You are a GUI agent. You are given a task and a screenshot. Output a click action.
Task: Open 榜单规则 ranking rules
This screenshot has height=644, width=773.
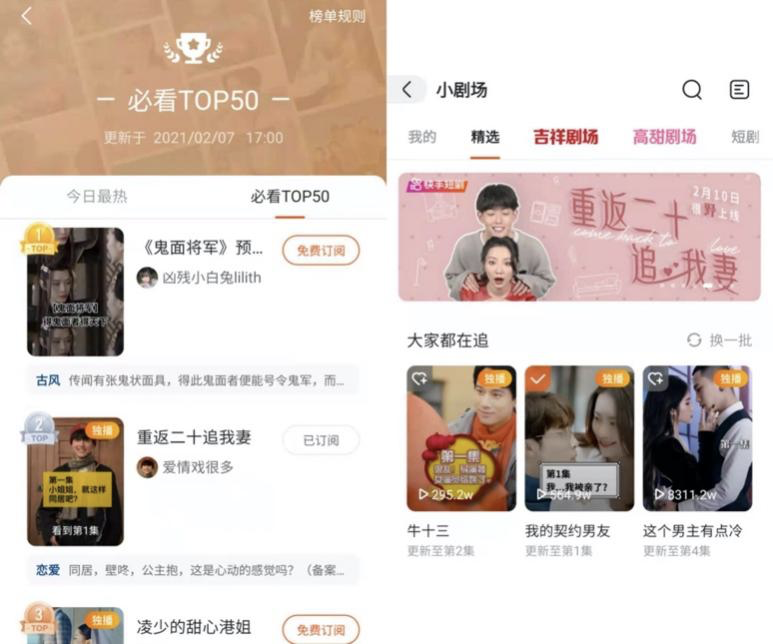coord(337,16)
